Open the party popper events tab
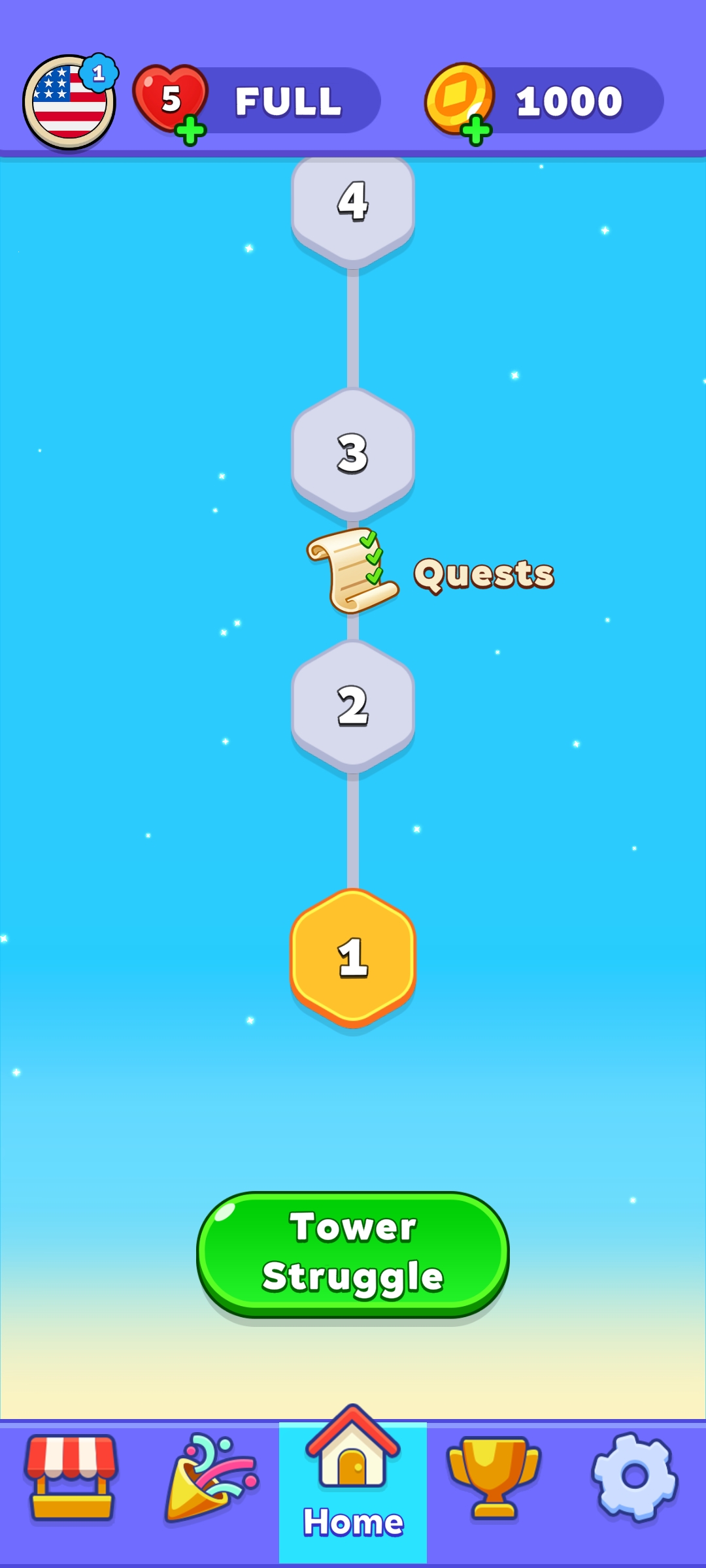 coord(212,1478)
